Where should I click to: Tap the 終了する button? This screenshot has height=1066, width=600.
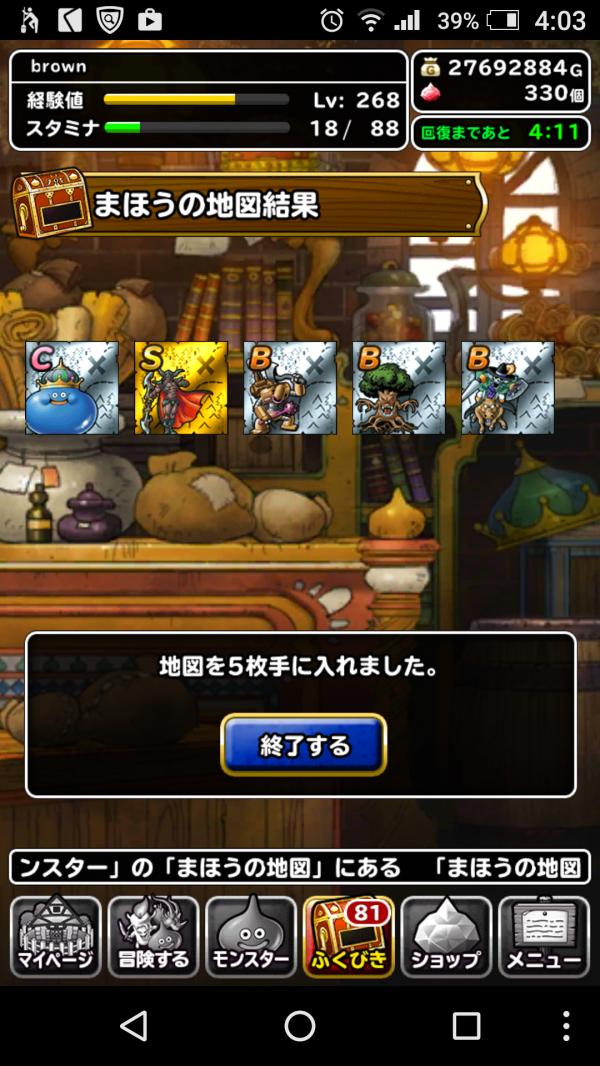303,745
